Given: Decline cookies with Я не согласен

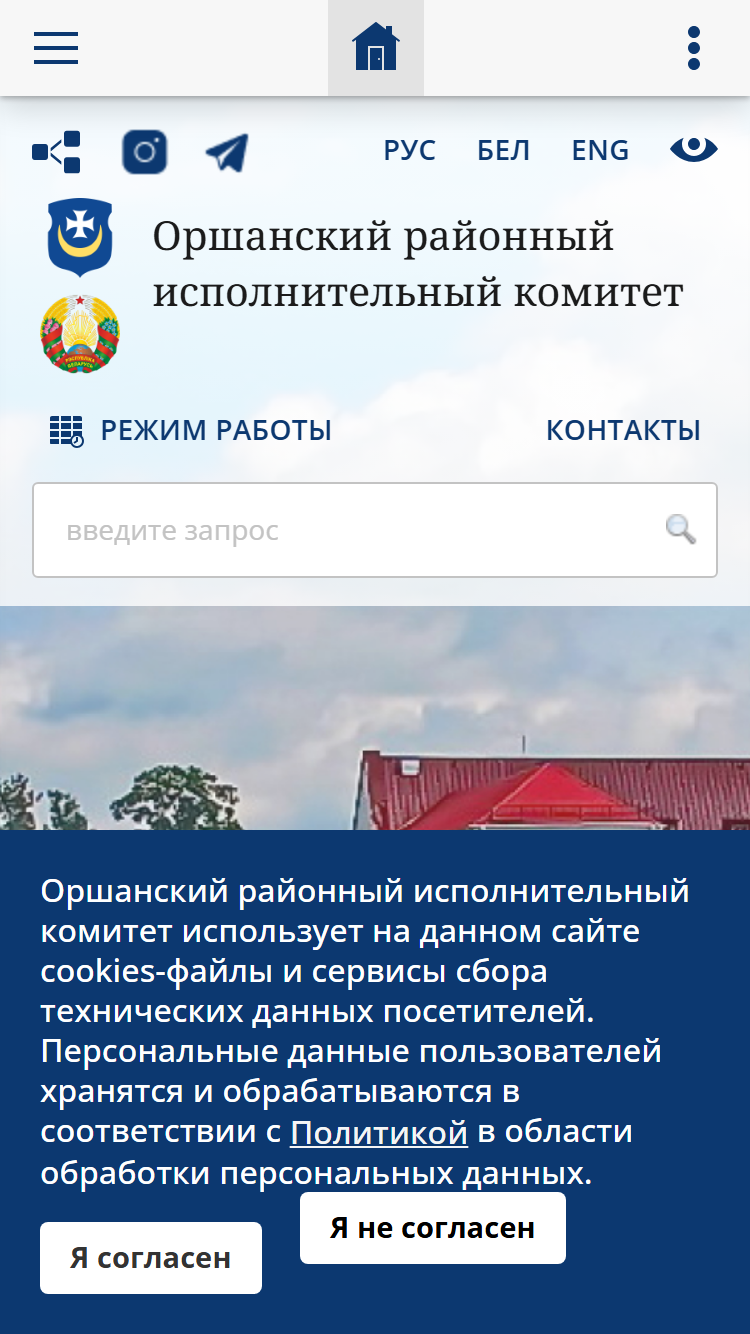Looking at the screenshot, I should click(x=433, y=1228).
